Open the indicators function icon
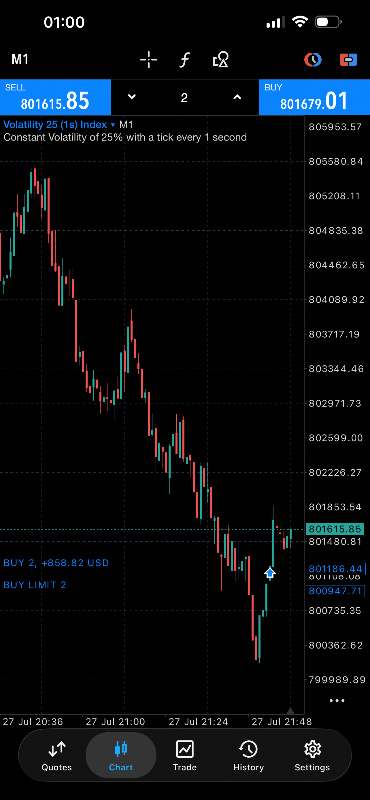Screen dimensions: 370x800 tap(185, 60)
